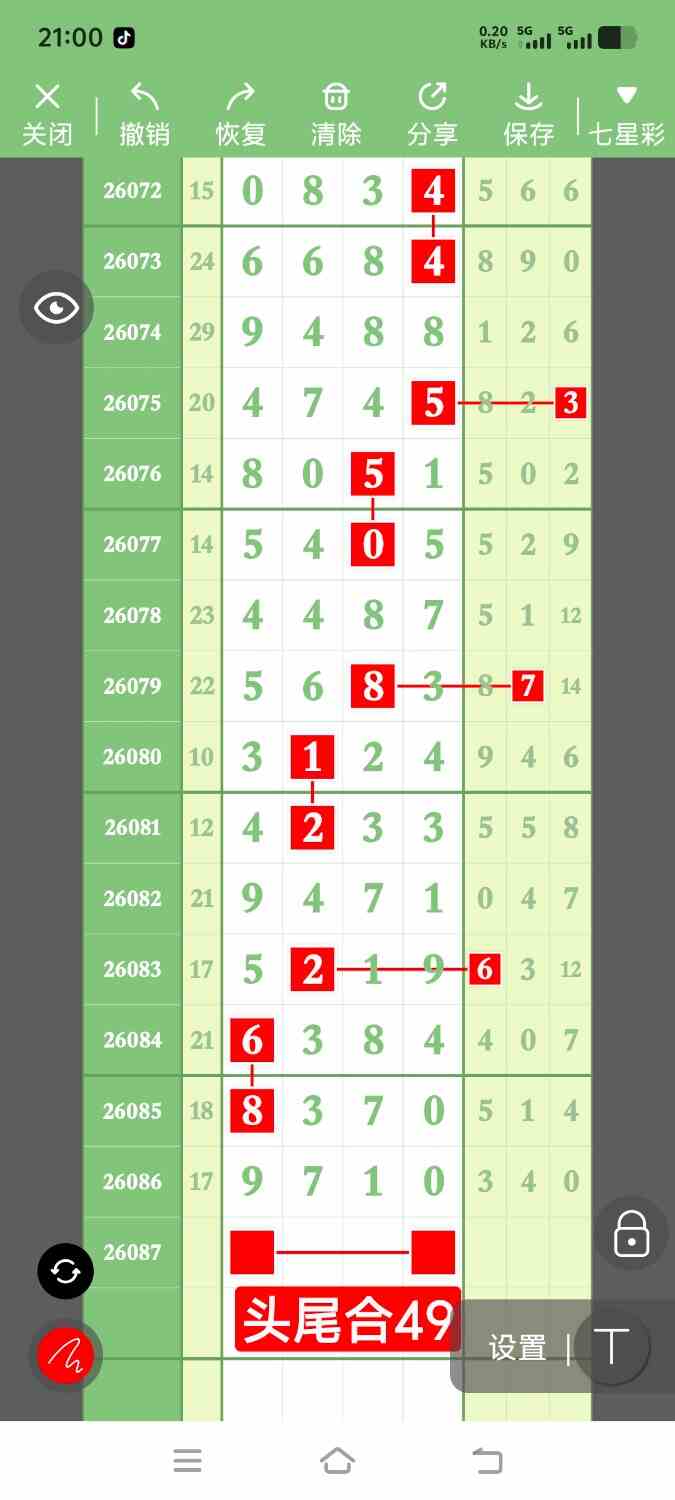Open the 七星彩 lottery dropdown

pyautogui.click(x=627, y=115)
